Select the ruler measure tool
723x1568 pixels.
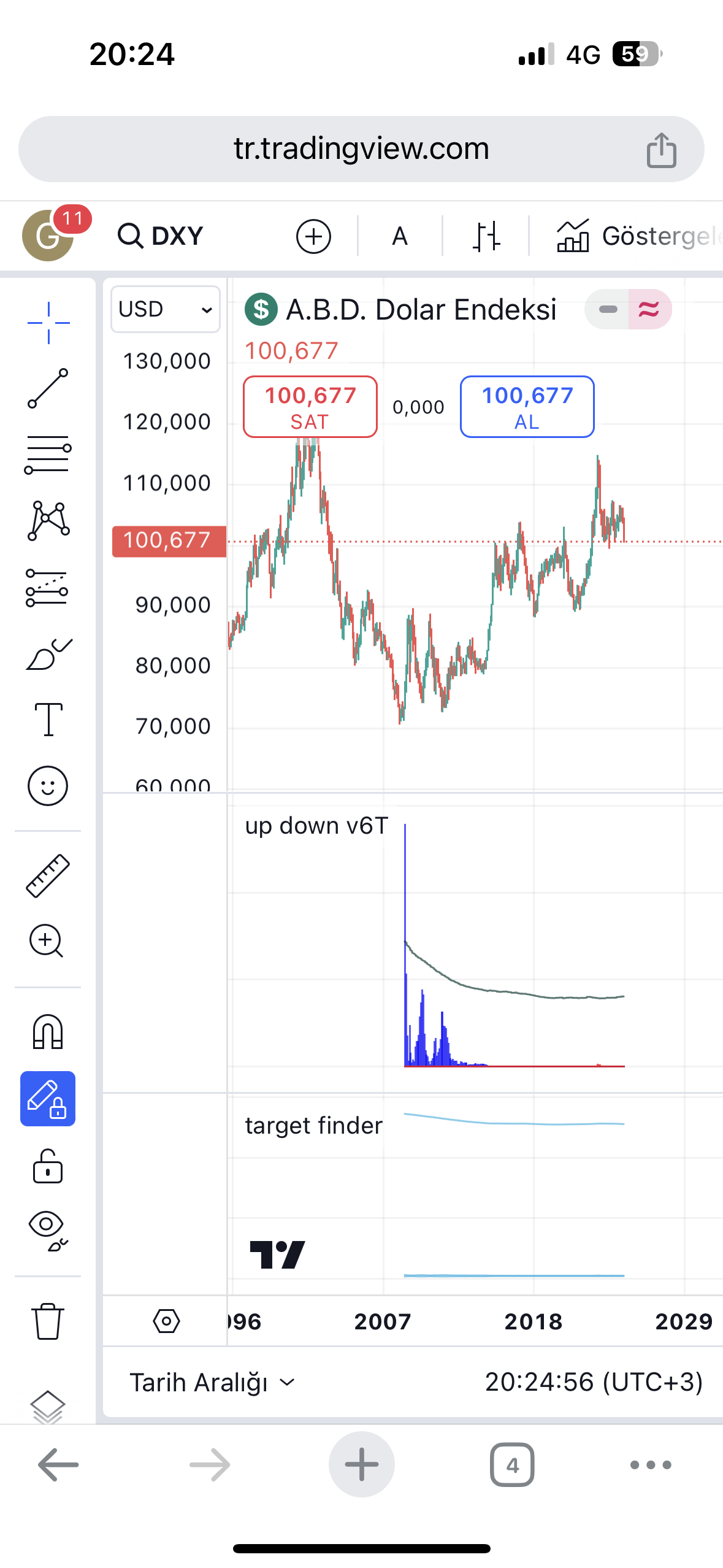click(48, 876)
